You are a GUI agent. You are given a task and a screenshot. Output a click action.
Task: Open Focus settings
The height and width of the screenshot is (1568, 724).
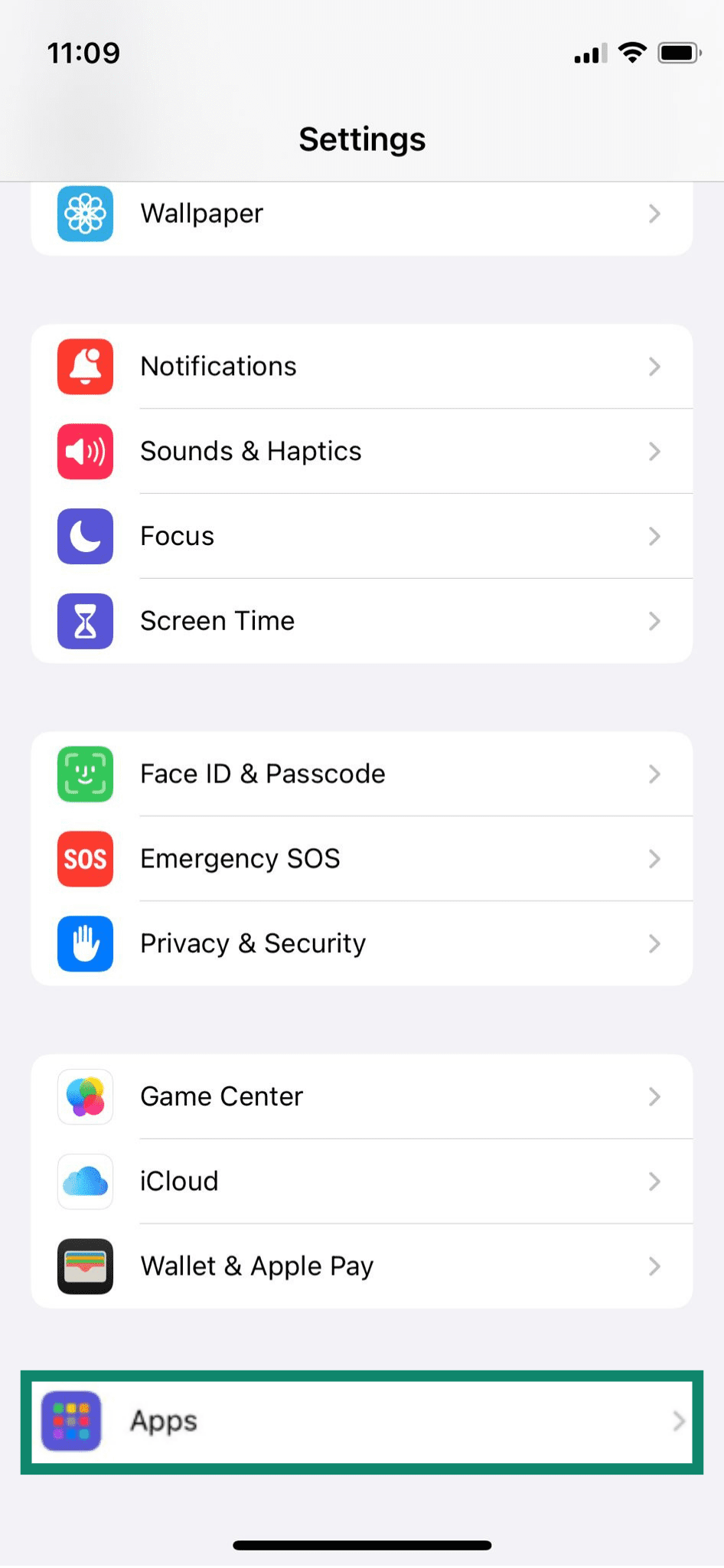[362, 537]
